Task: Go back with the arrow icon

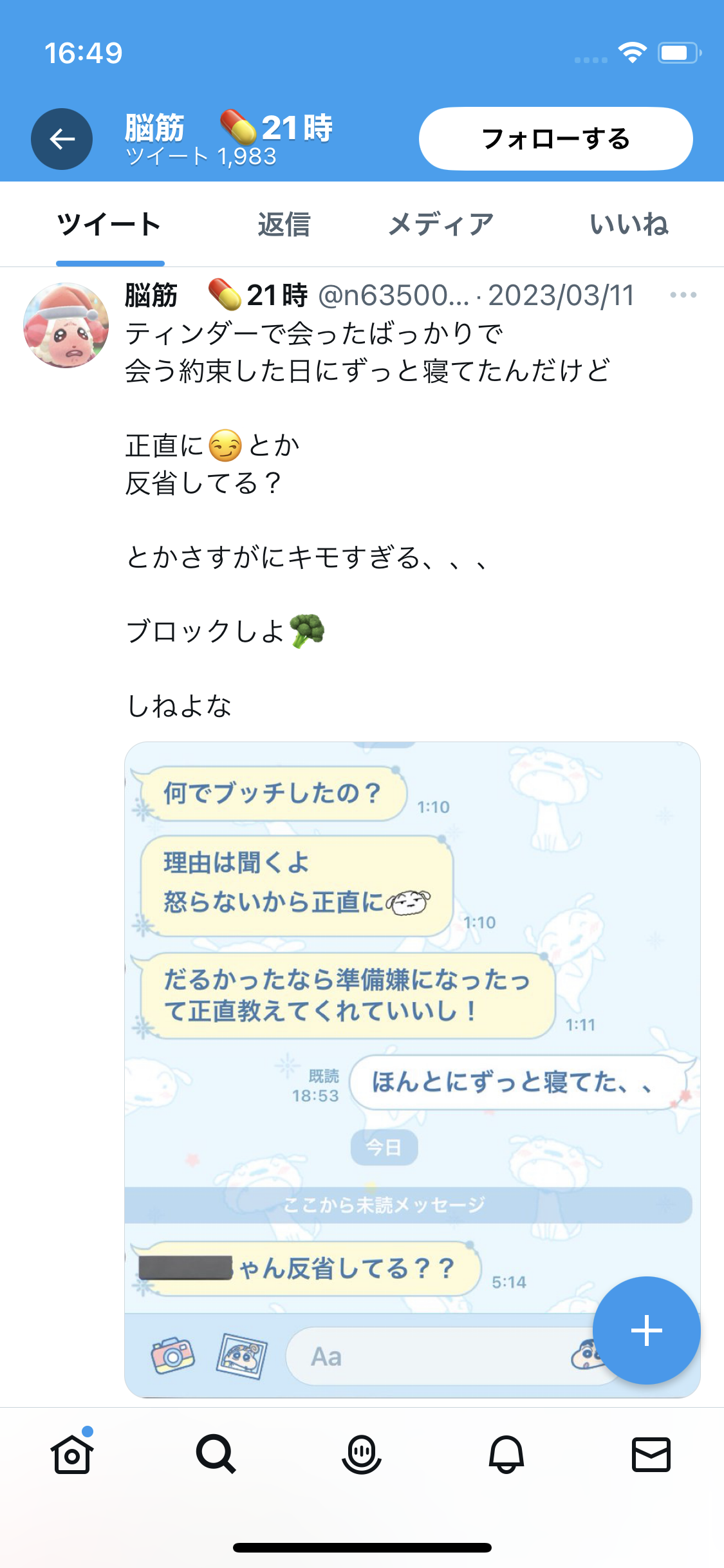Action: pos(61,138)
